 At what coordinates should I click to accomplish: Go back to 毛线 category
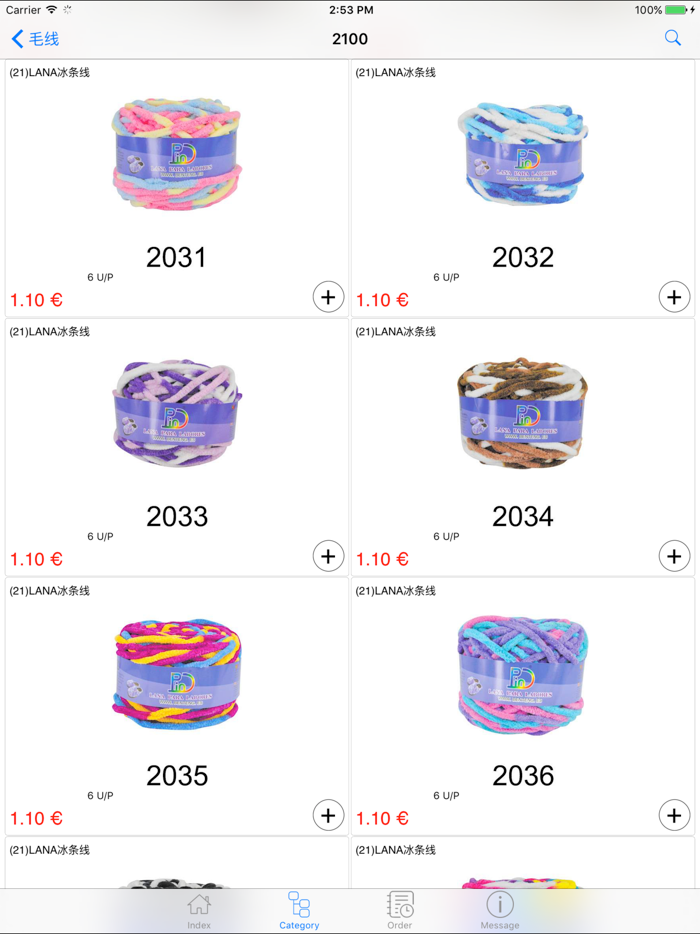point(35,39)
